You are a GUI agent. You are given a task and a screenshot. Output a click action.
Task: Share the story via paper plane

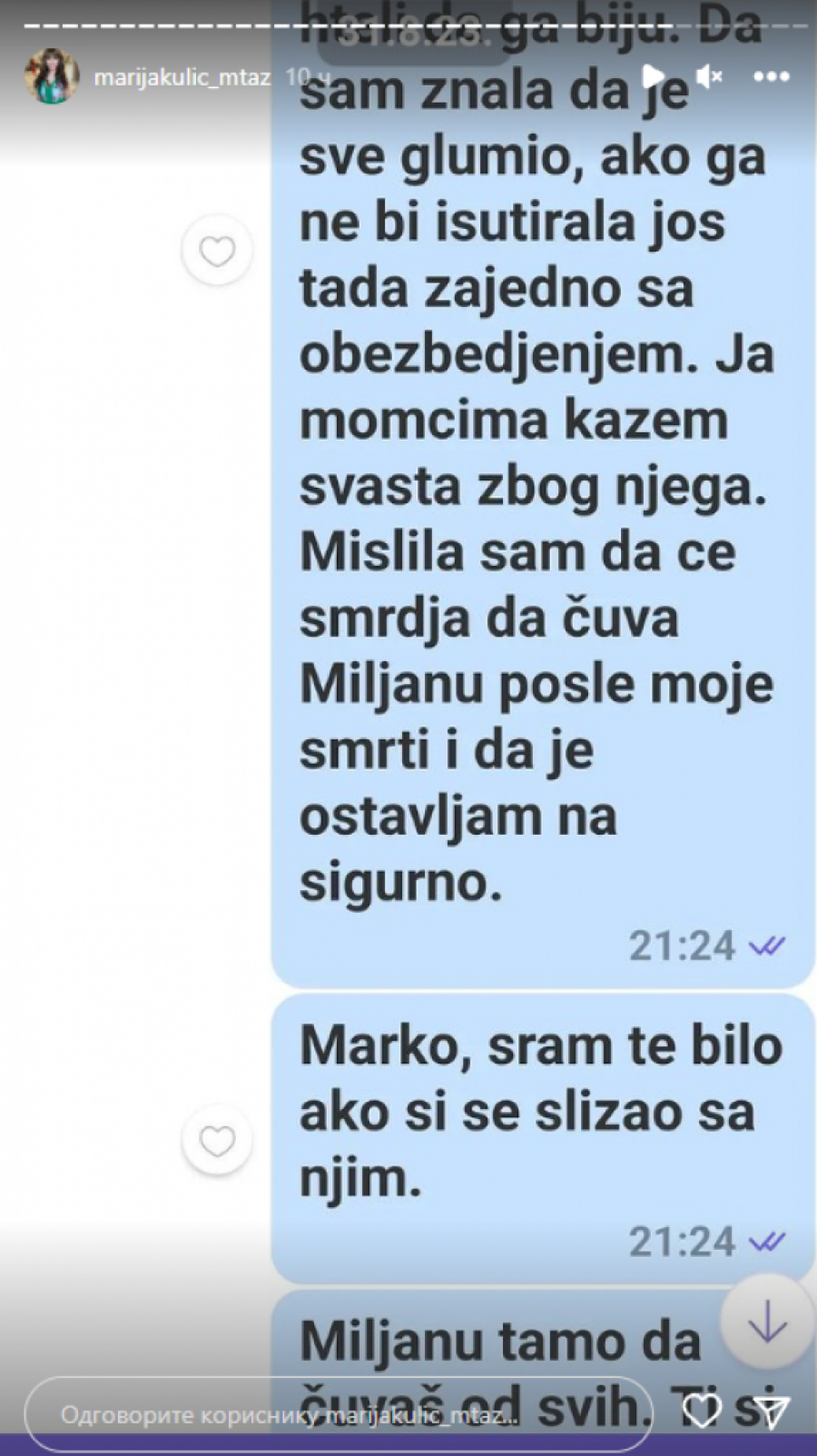pyautogui.click(x=771, y=1411)
